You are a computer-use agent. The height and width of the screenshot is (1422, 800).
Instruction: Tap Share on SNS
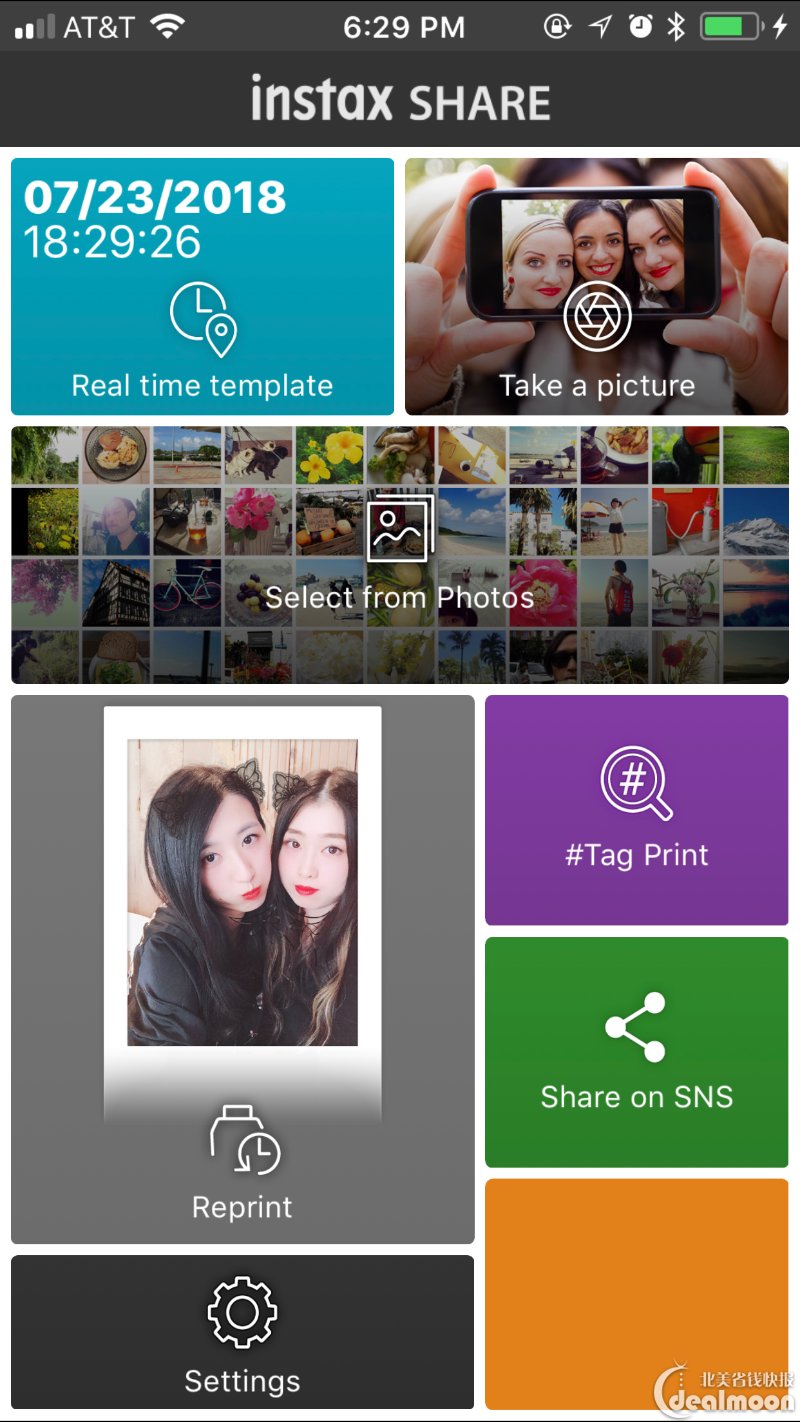coord(637,1052)
